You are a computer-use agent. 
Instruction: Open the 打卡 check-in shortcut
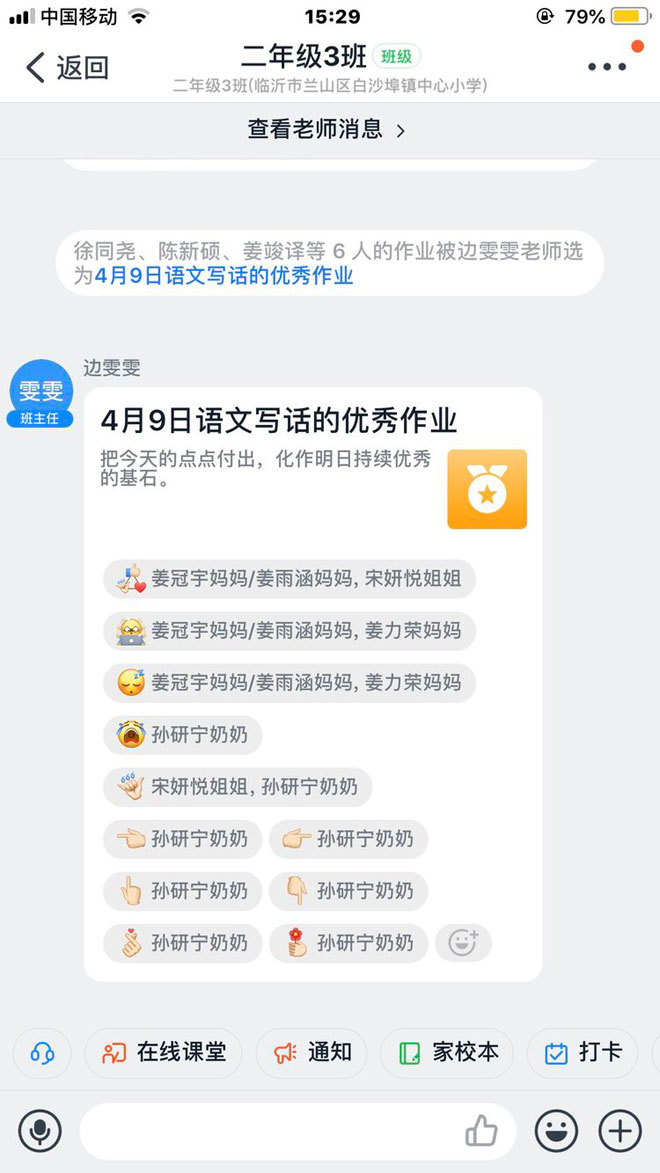583,1053
